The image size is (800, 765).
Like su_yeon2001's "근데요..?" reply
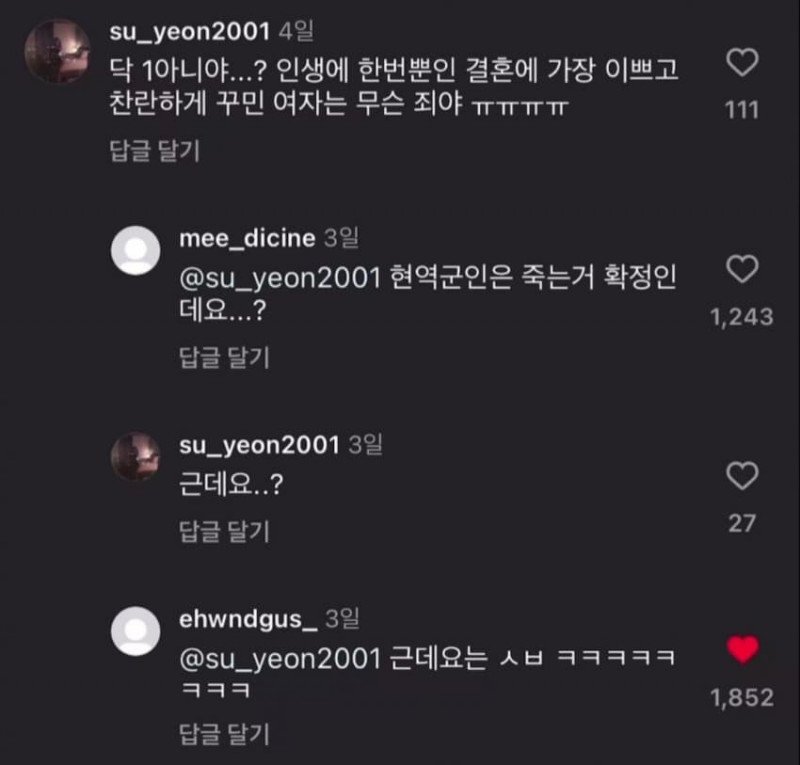tap(741, 477)
